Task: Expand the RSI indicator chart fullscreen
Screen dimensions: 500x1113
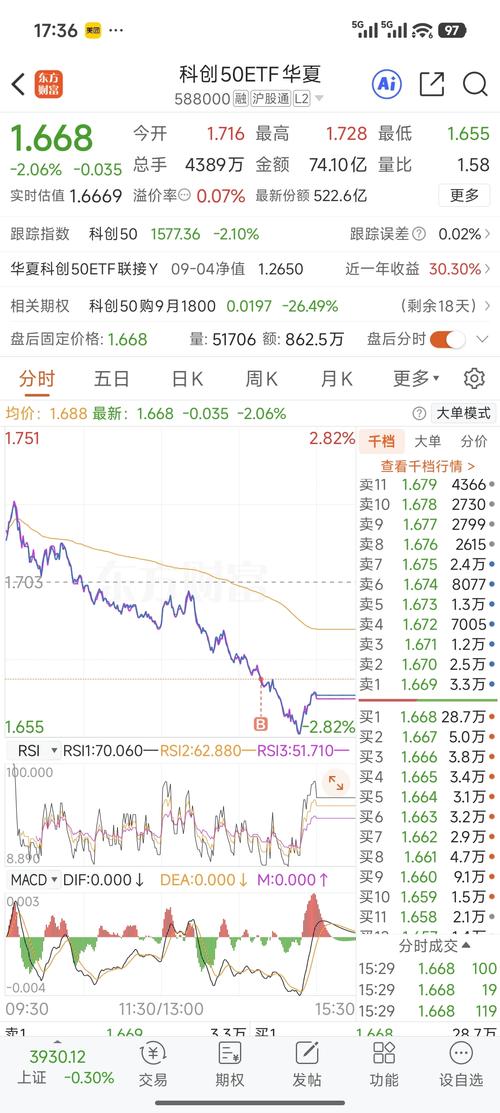Action: tap(335, 784)
